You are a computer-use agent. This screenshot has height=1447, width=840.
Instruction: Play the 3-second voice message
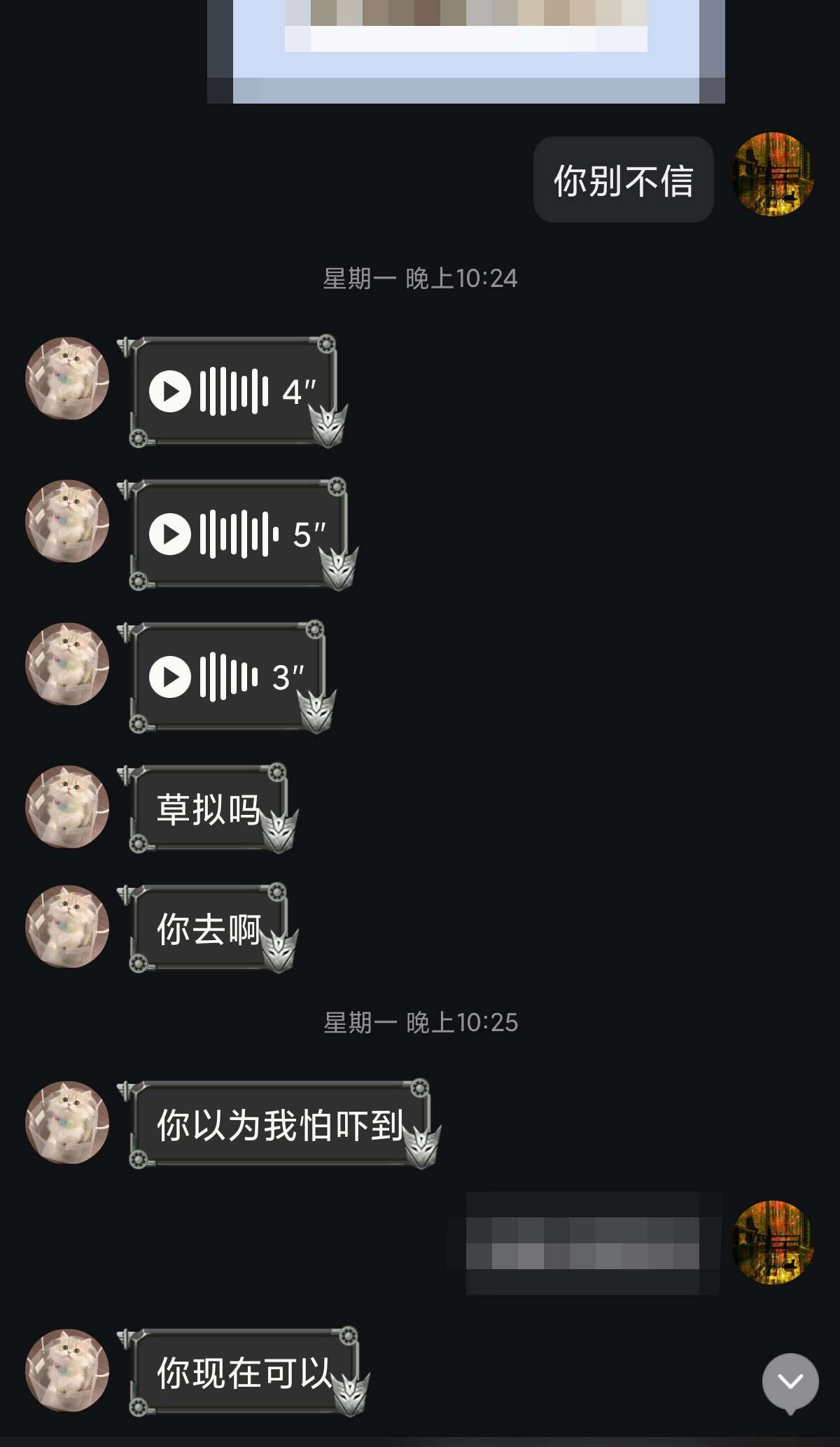[170, 677]
